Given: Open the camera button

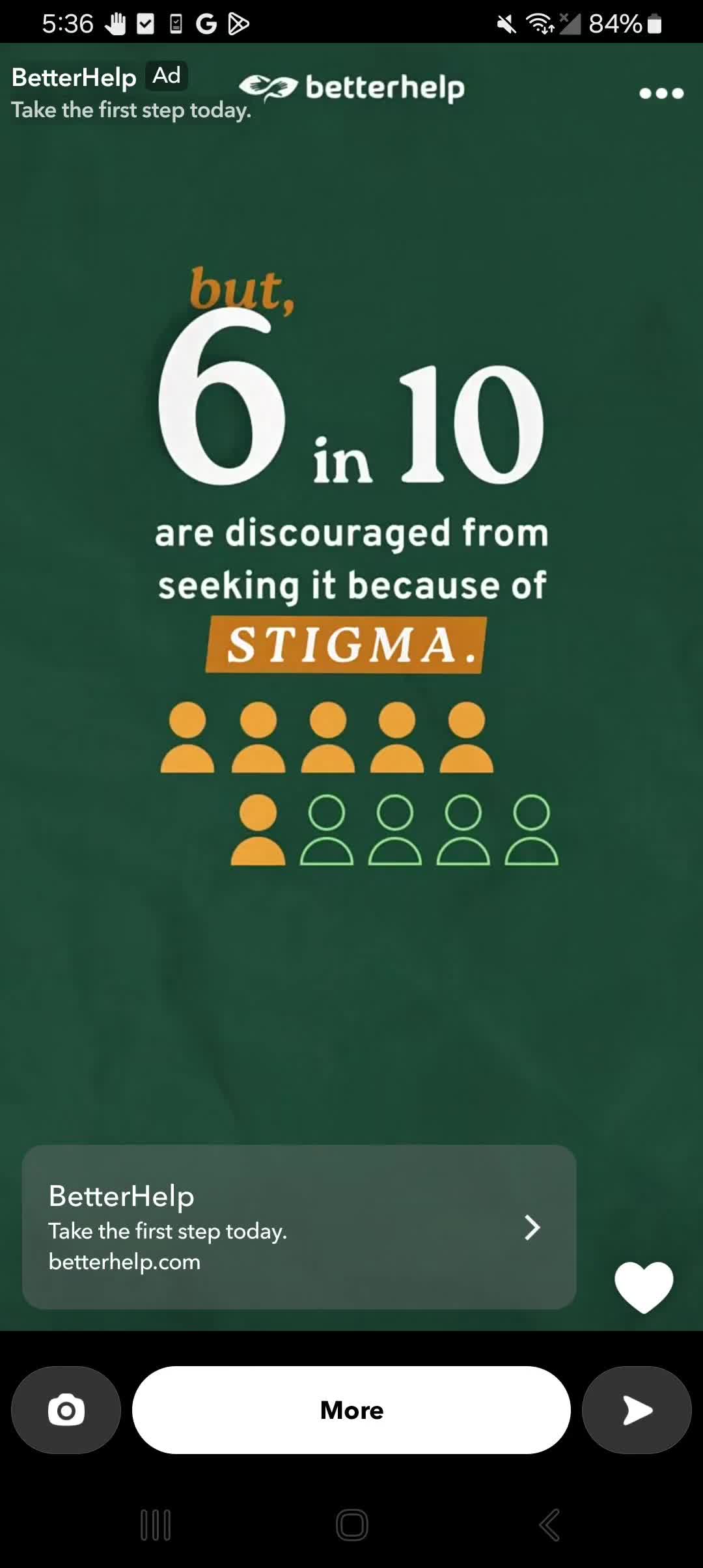Looking at the screenshot, I should click(66, 1410).
